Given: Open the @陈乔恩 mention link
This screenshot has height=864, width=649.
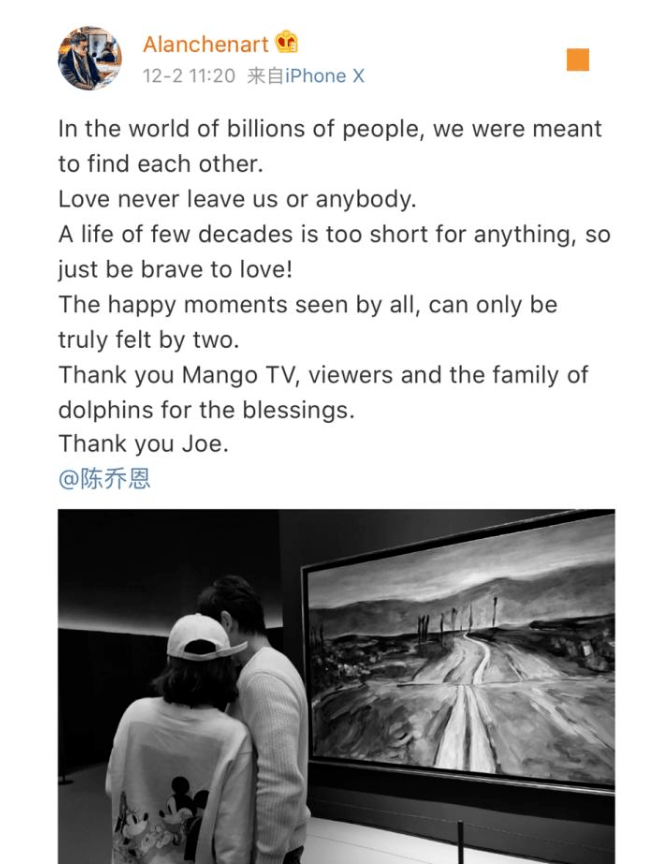Looking at the screenshot, I should click(x=104, y=478).
